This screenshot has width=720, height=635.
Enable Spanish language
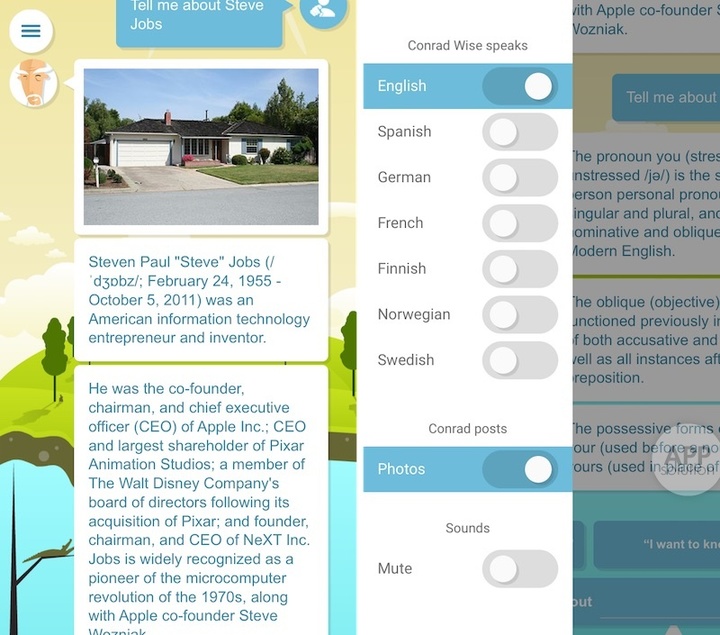pos(519,132)
